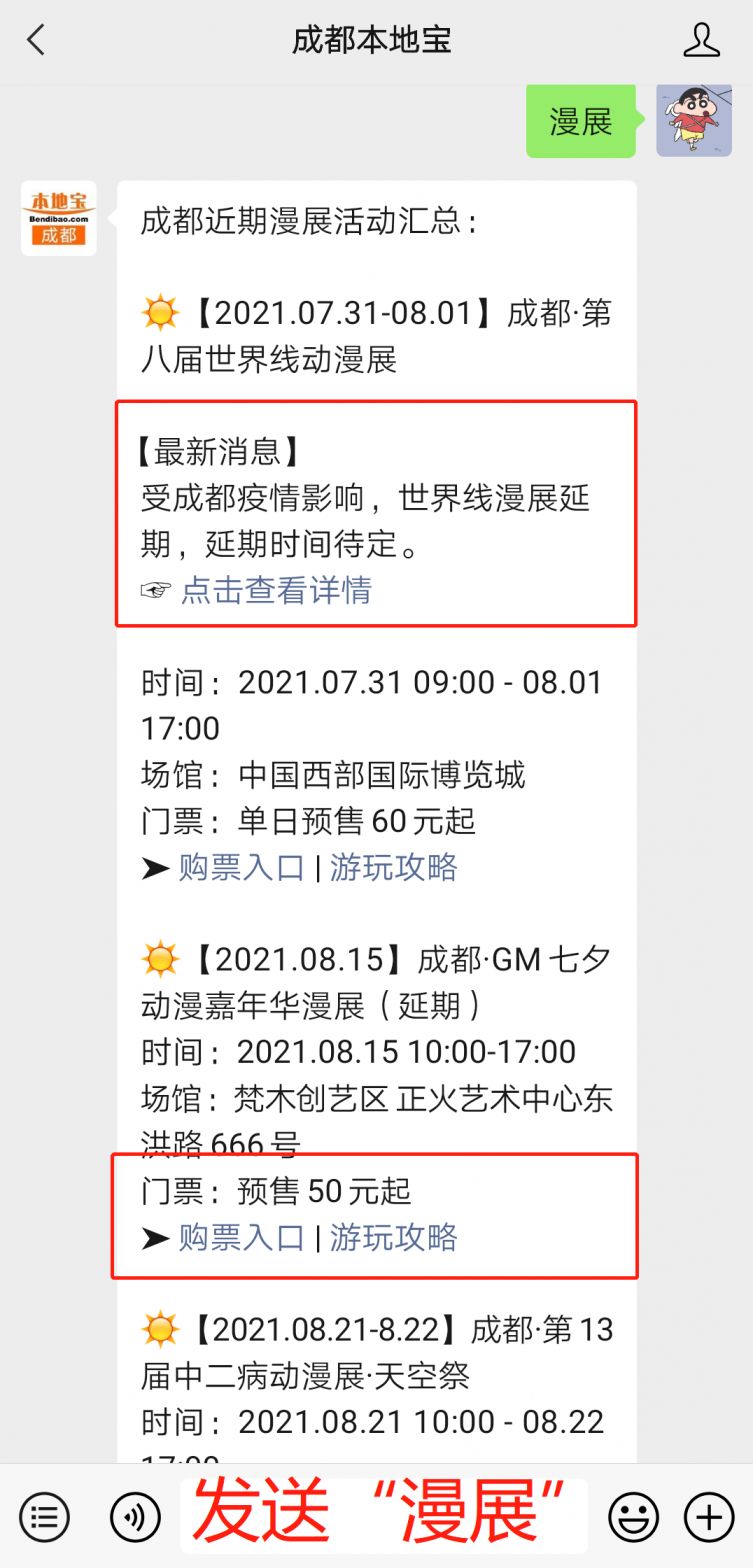Tap my own cartoon avatar
The height and width of the screenshot is (1568, 753).
coord(693,121)
